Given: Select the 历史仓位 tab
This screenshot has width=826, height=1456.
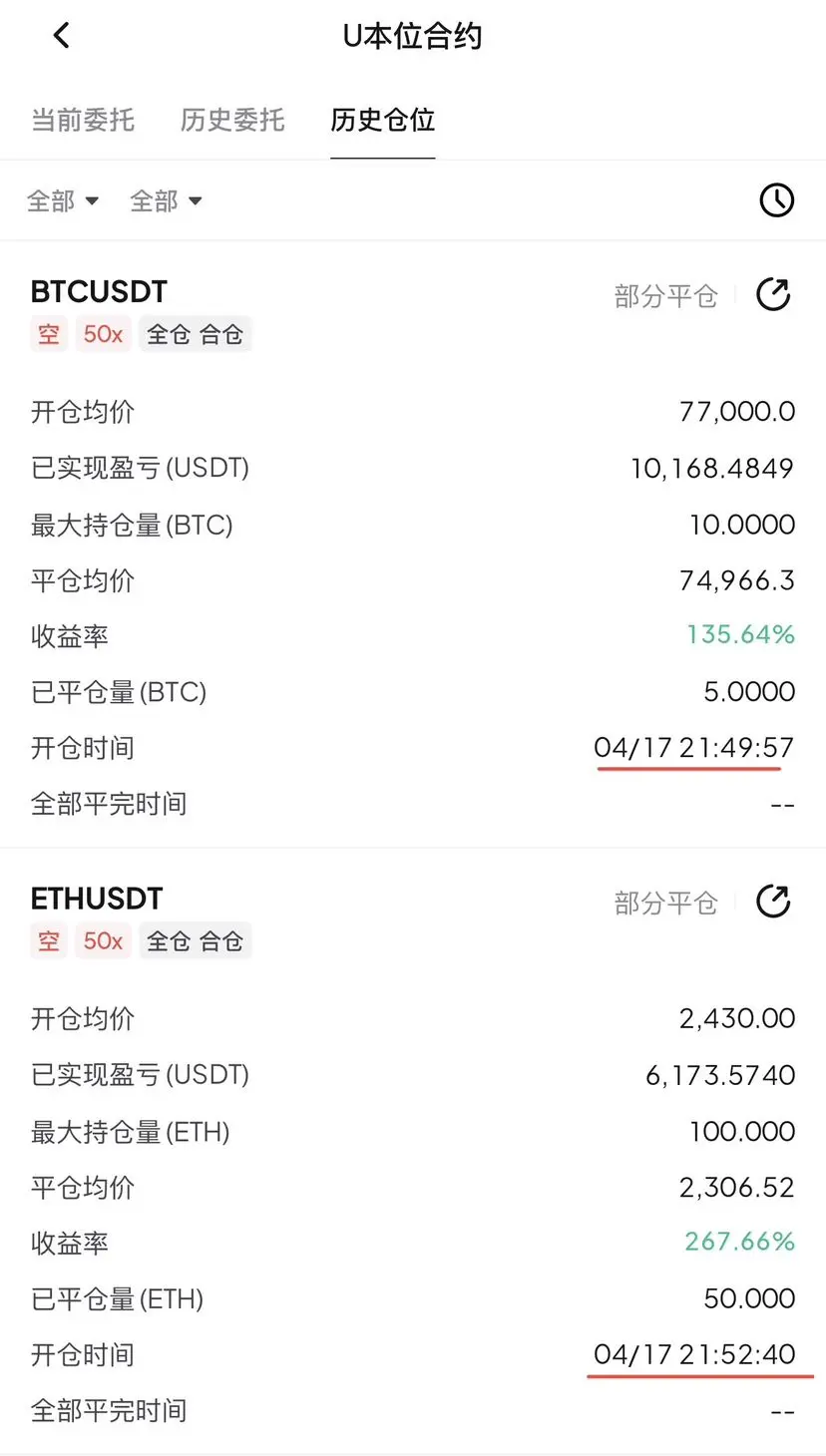Looking at the screenshot, I should tap(382, 121).
